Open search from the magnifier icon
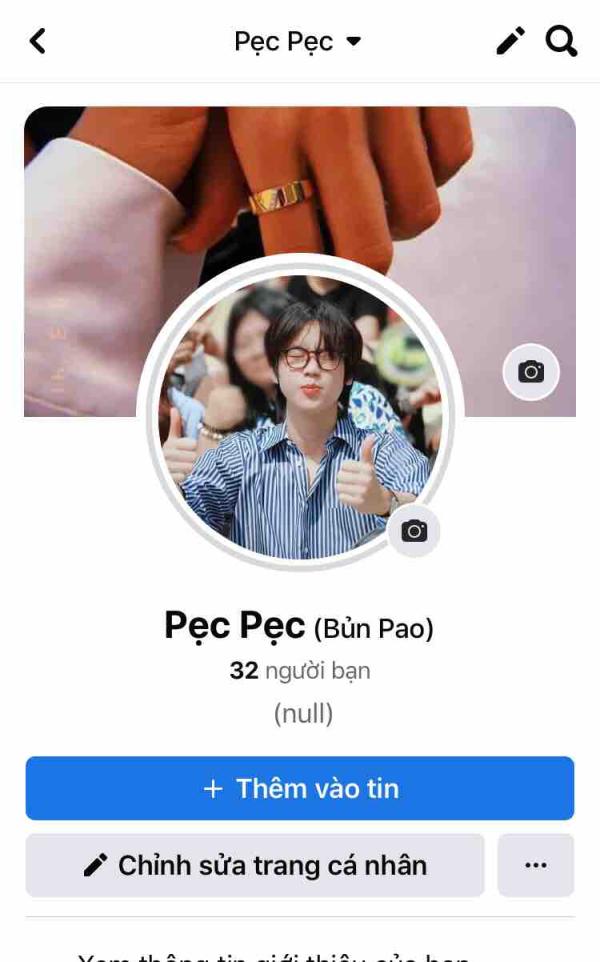This screenshot has height=962, width=600. click(x=561, y=41)
